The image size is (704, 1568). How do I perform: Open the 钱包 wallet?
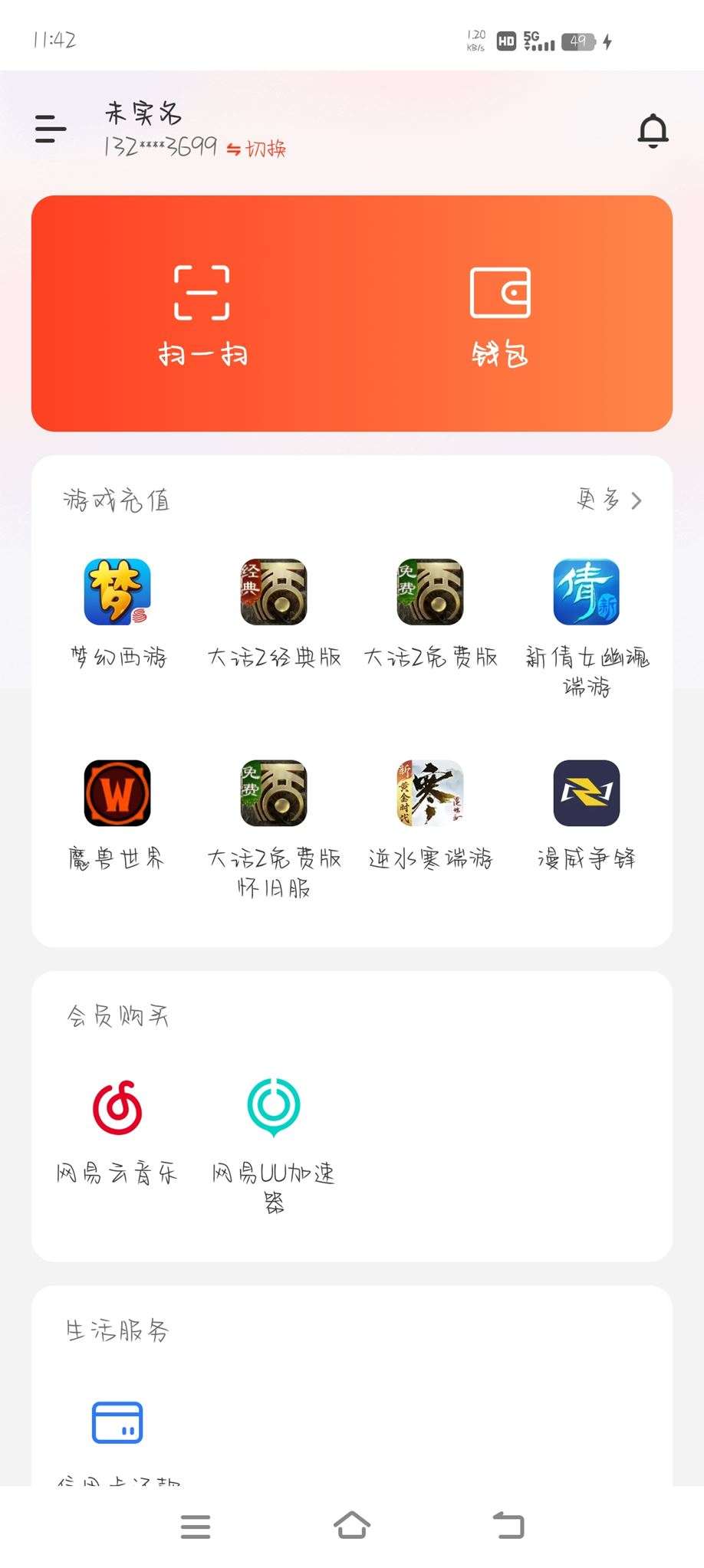pos(502,314)
